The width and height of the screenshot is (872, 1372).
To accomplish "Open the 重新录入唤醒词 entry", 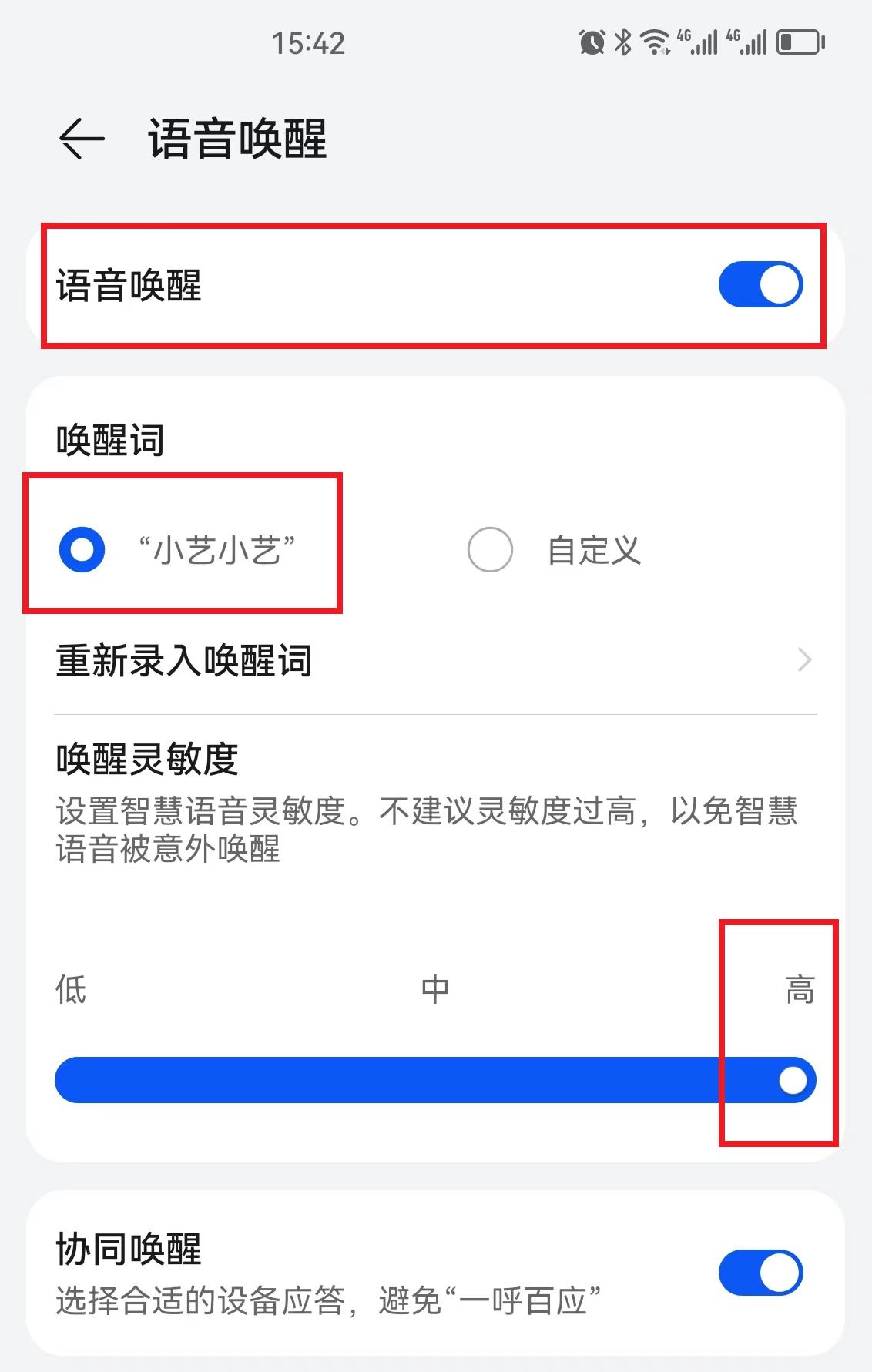I will [183, 660].
